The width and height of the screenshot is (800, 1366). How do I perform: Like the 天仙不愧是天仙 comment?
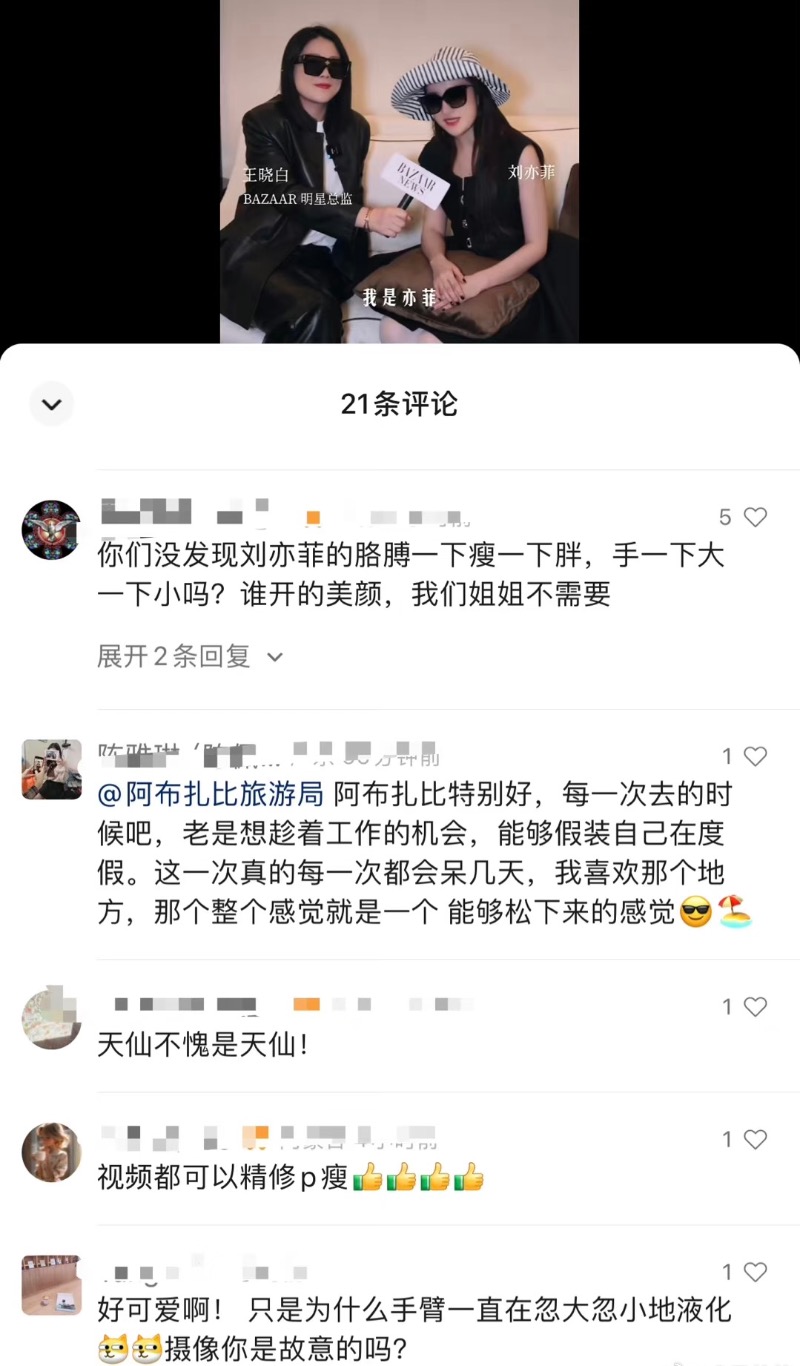pyautogui.click(x=755, y=1007)
